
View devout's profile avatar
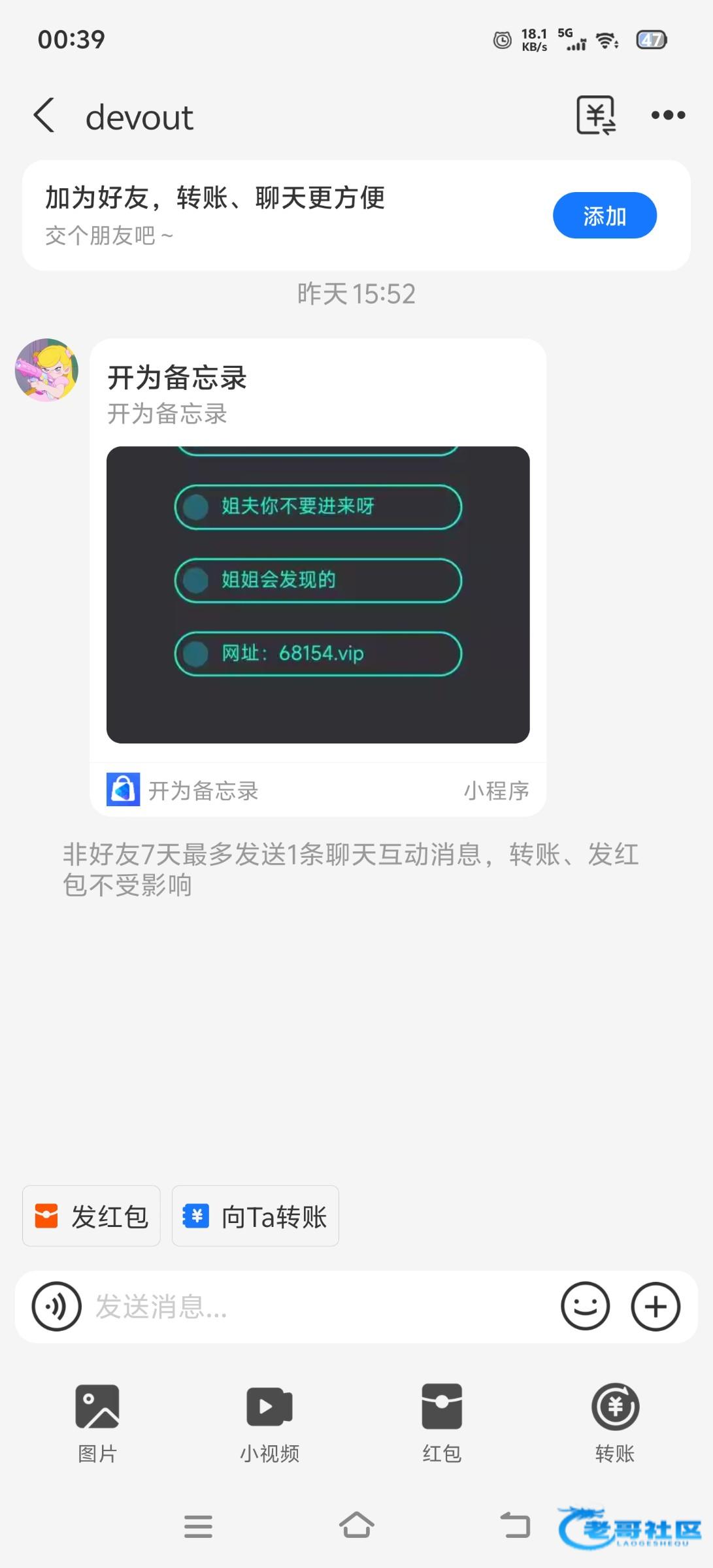(46, 370)
